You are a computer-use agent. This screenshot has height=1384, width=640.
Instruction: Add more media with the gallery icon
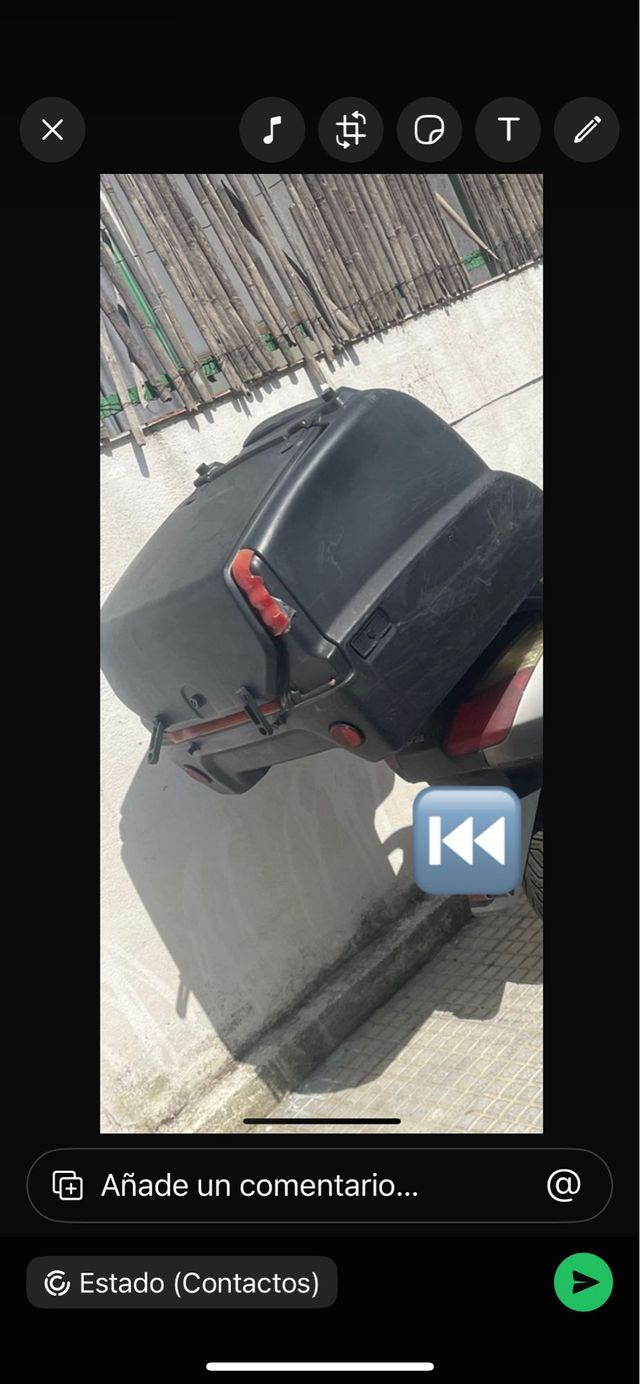tap(68, 1185)
